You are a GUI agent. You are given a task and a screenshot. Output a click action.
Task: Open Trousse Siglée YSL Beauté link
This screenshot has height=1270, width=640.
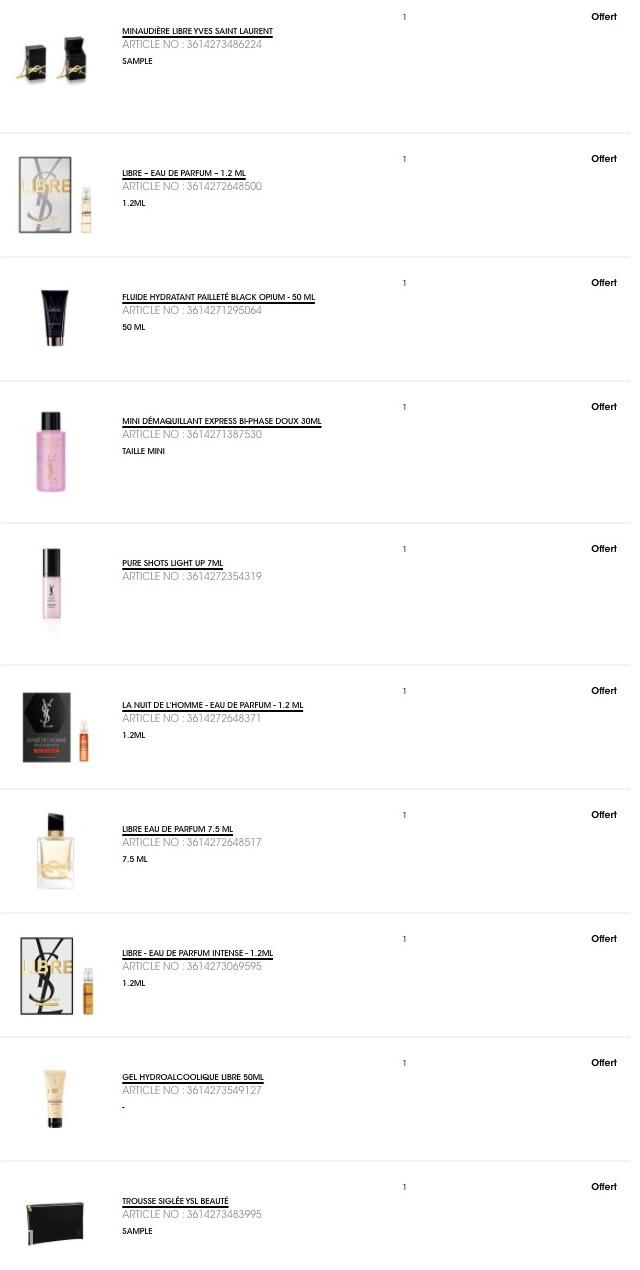point(175,1201)
